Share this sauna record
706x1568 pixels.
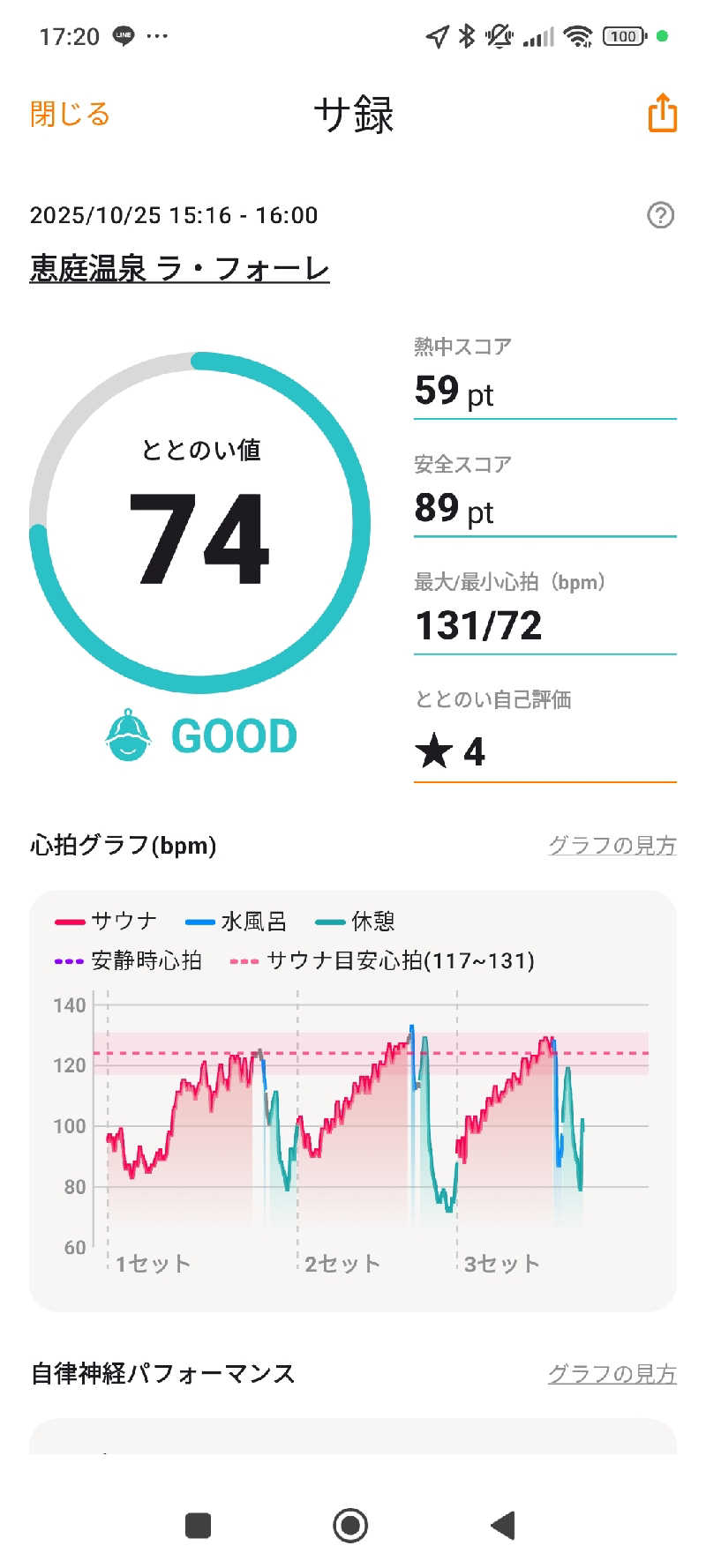[x=662, y=114]
